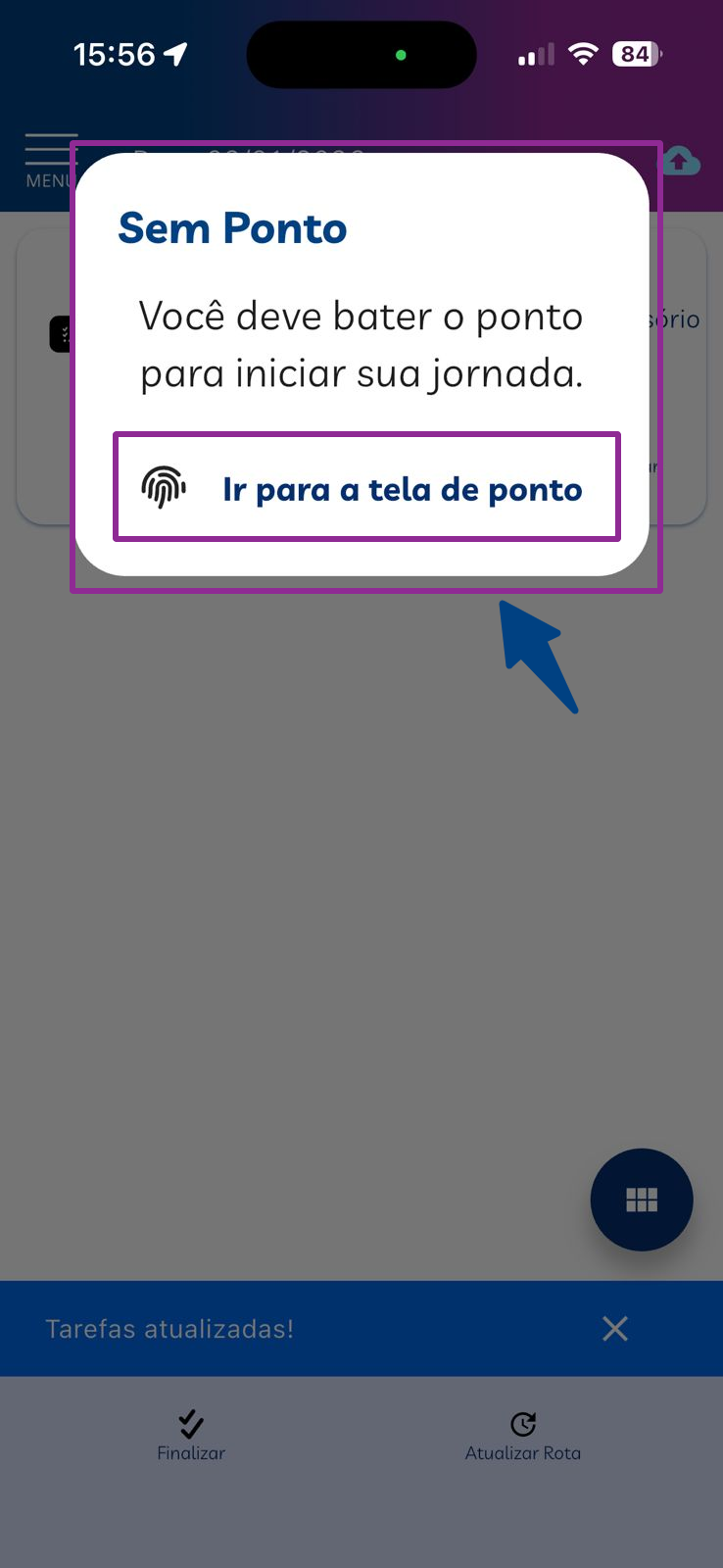
Task: Open the grid floating action button
Action: pyautogui.click(x=642, y=1200)
